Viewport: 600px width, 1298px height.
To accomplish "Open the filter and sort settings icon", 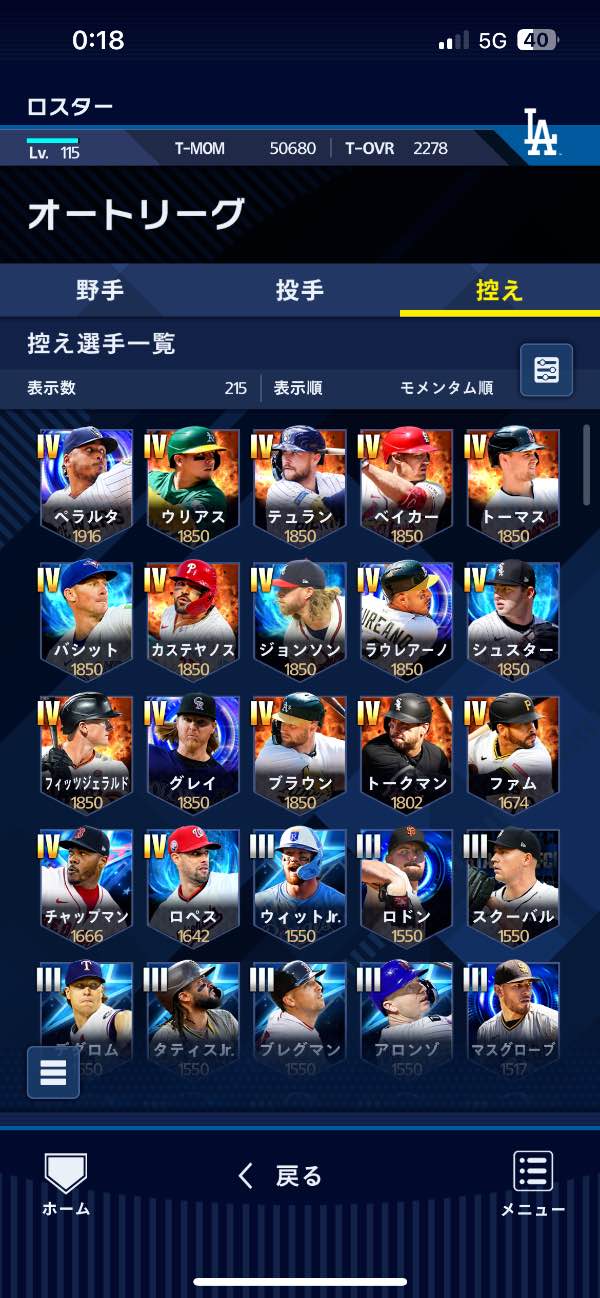I will point(546,370).
